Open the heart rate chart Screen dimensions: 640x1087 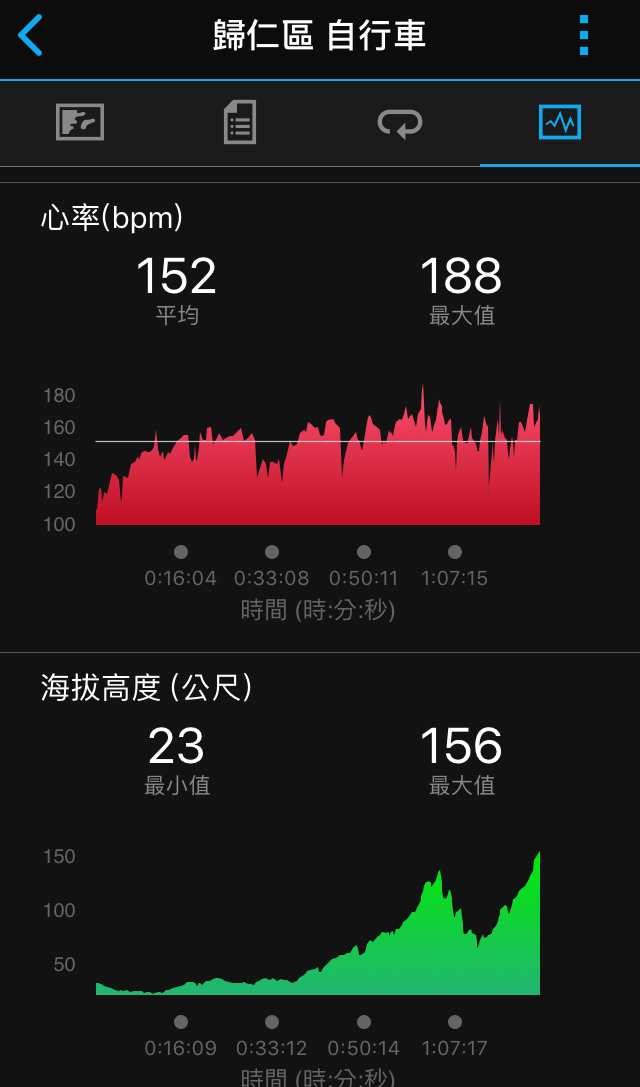pos(318,455)
